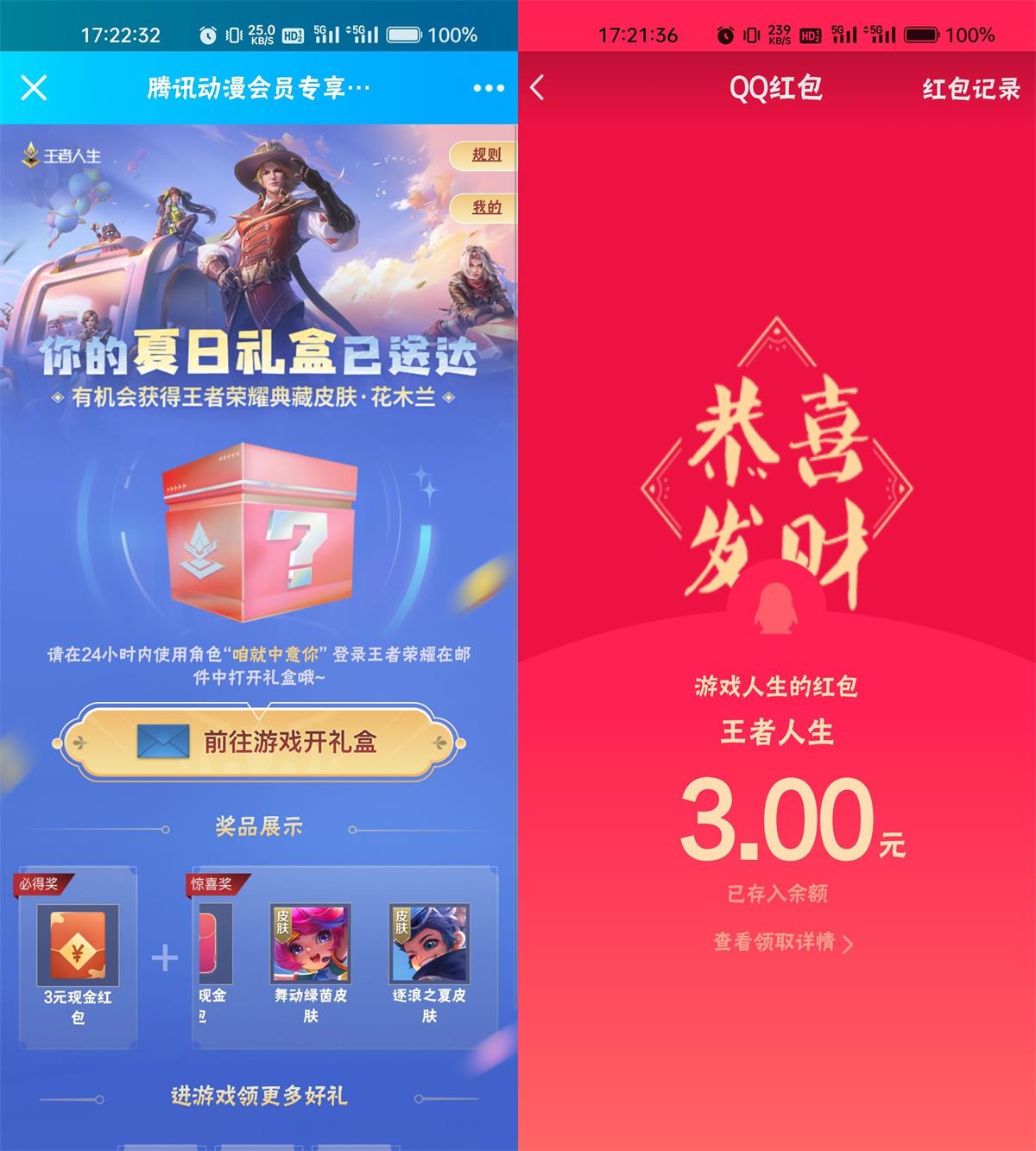1036x1151 pixels.
Task: Go back from QQ红包 screen
Action: tap(538, 87)
